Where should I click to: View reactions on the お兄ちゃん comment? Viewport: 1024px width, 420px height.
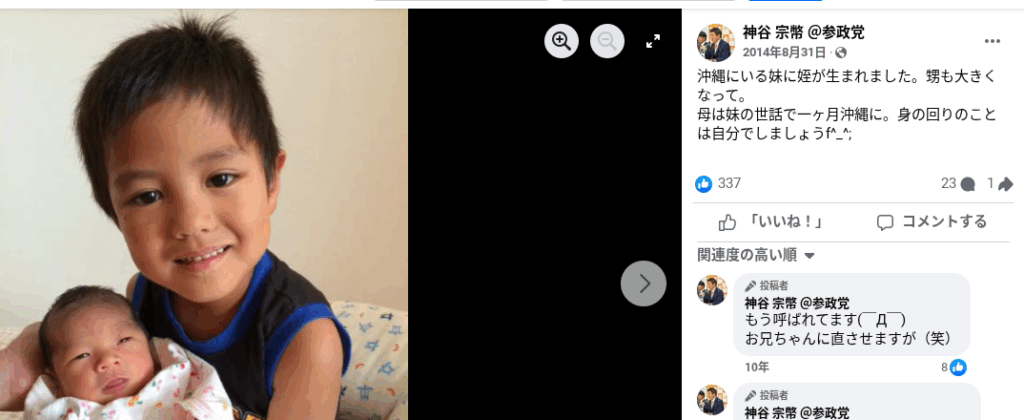tap(953, 367)
